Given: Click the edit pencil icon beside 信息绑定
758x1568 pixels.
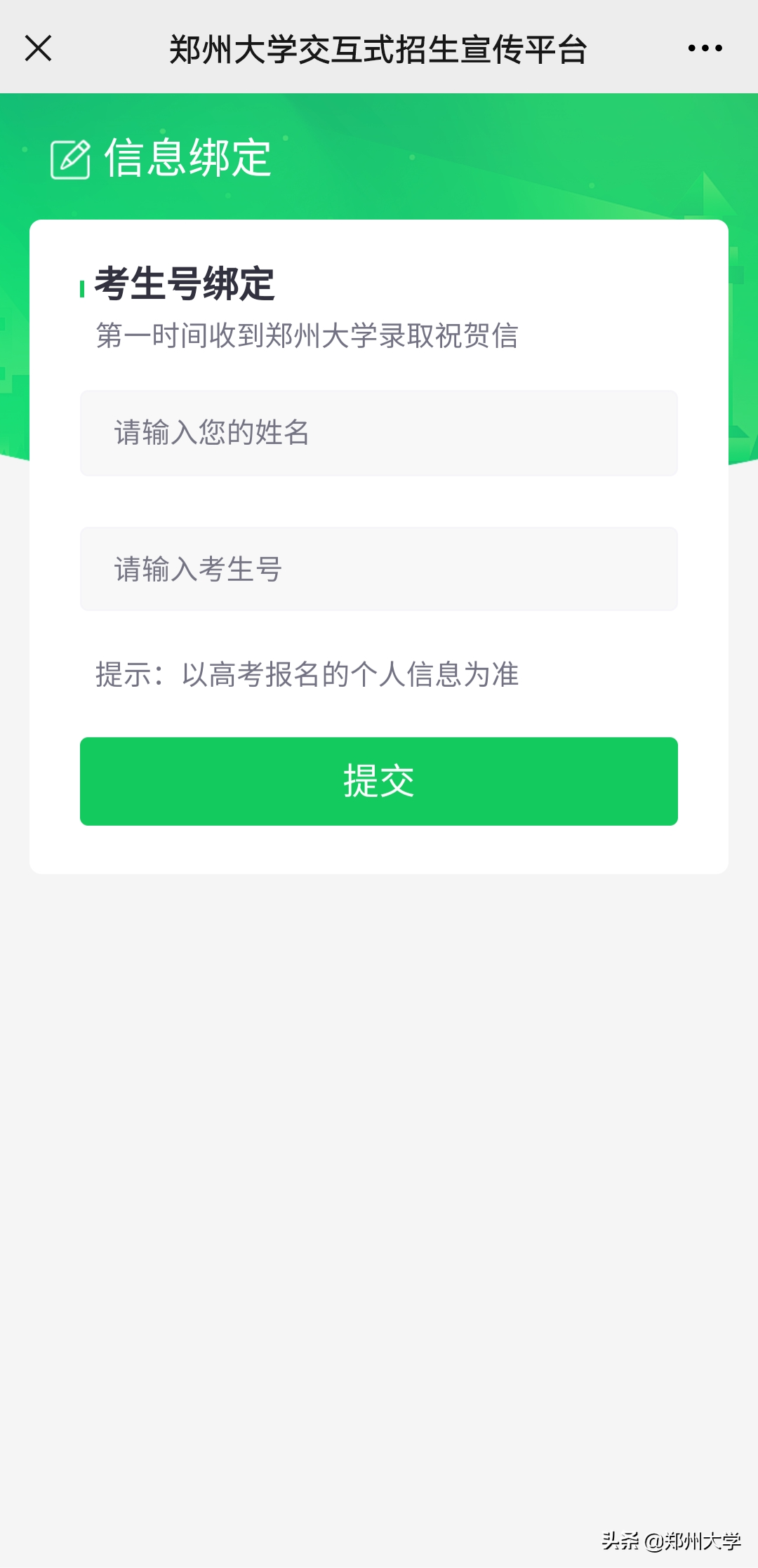Looking at the screenshot, I should [70, 158].
